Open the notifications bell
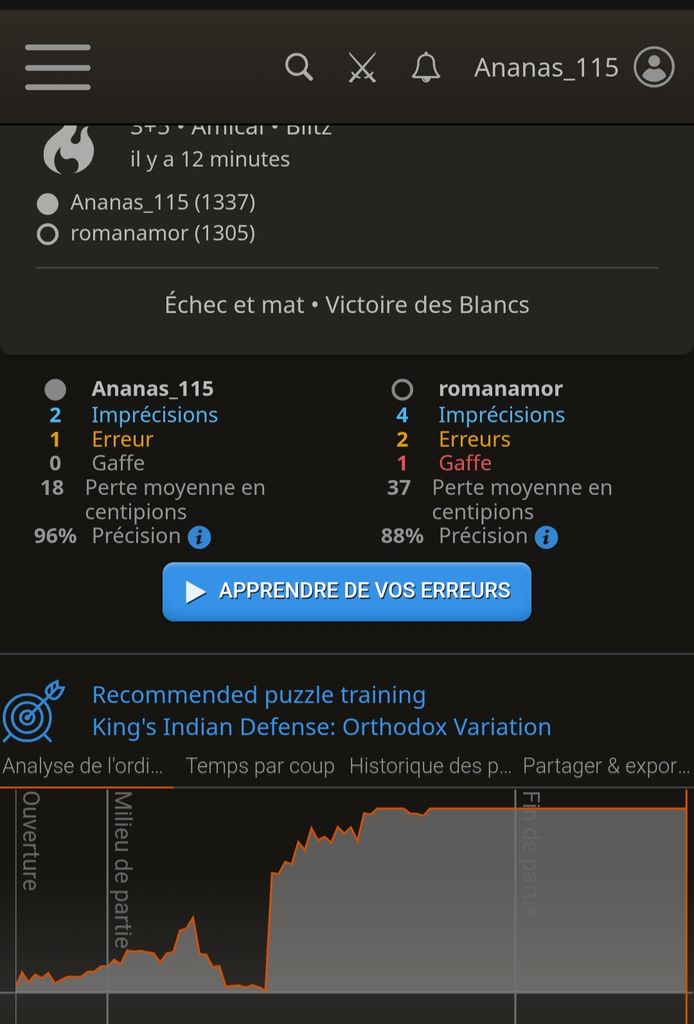694x1024 pixels. click(x=426, y=67)
